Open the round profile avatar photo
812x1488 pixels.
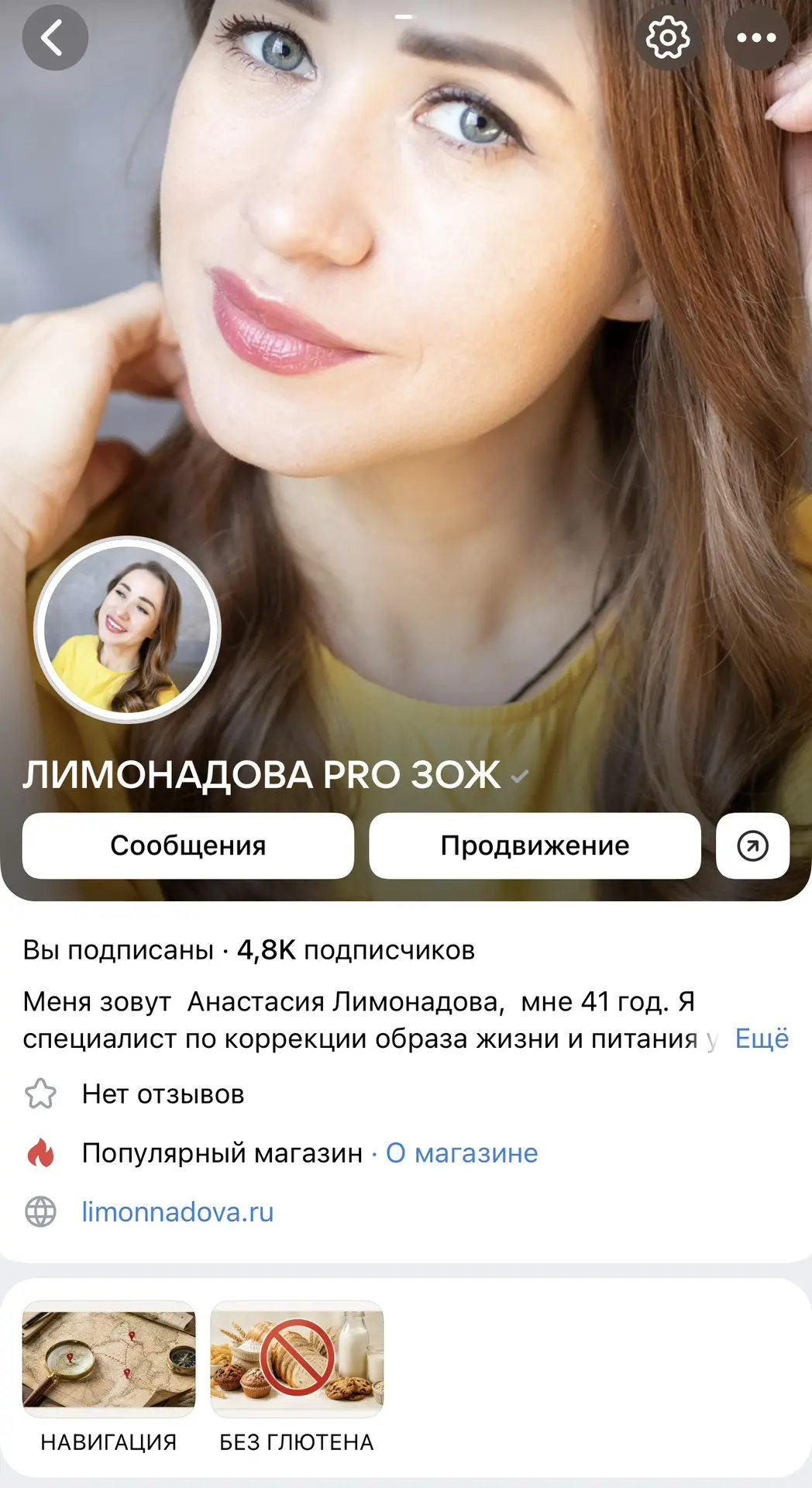tap(127, 629)
